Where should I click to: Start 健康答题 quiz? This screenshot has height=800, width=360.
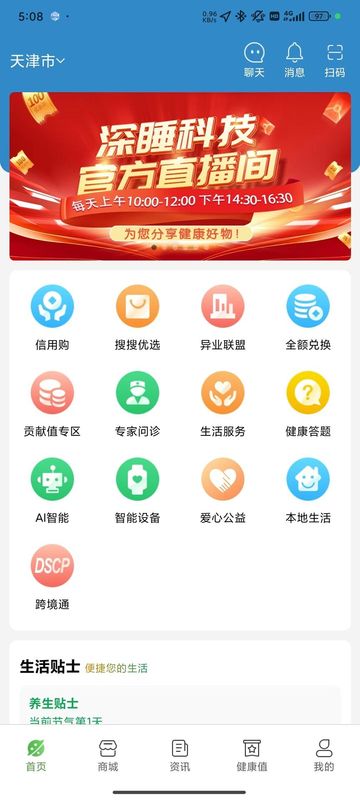point(308,405)
